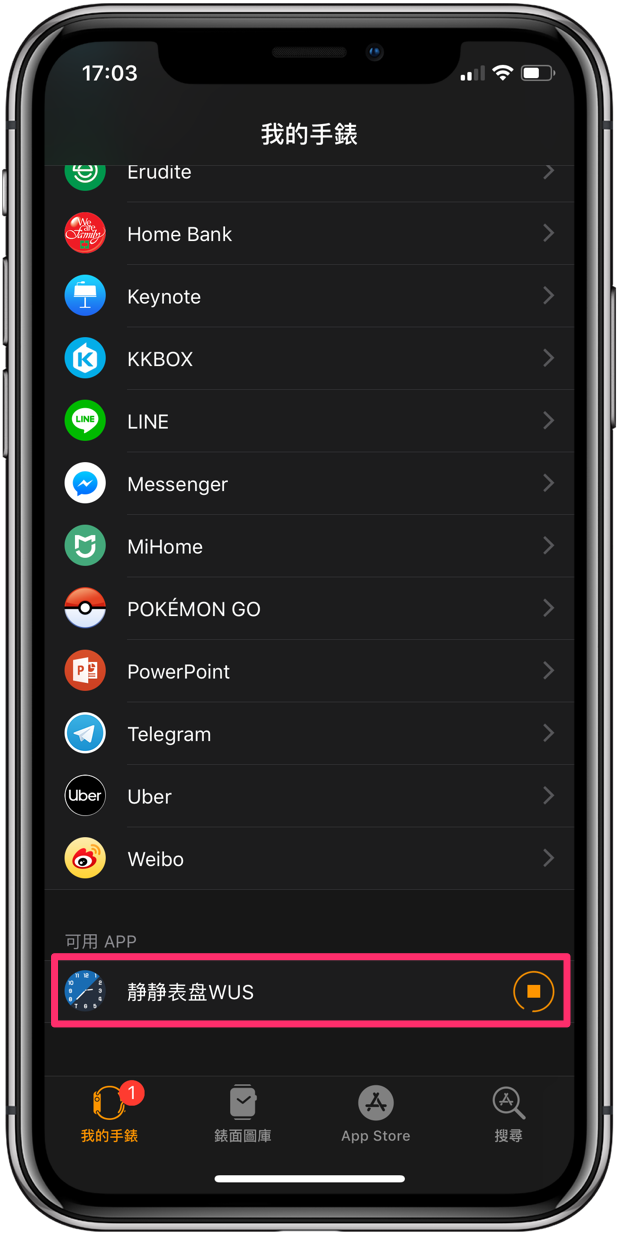Select the PowerPoint row
This screenshot has height=1234, width=620.
click(x=309, y=671)
